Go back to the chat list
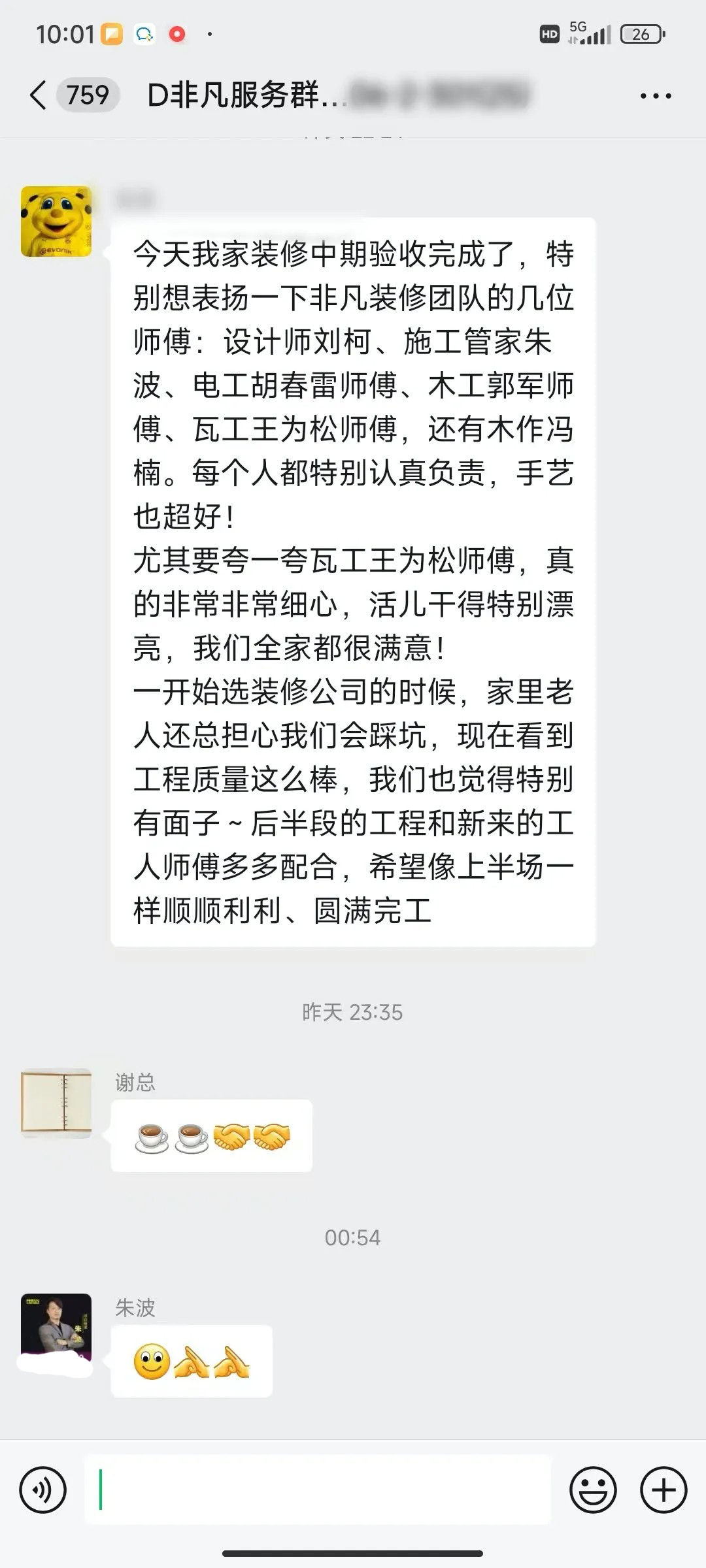706x1568 pixels. 39,95
